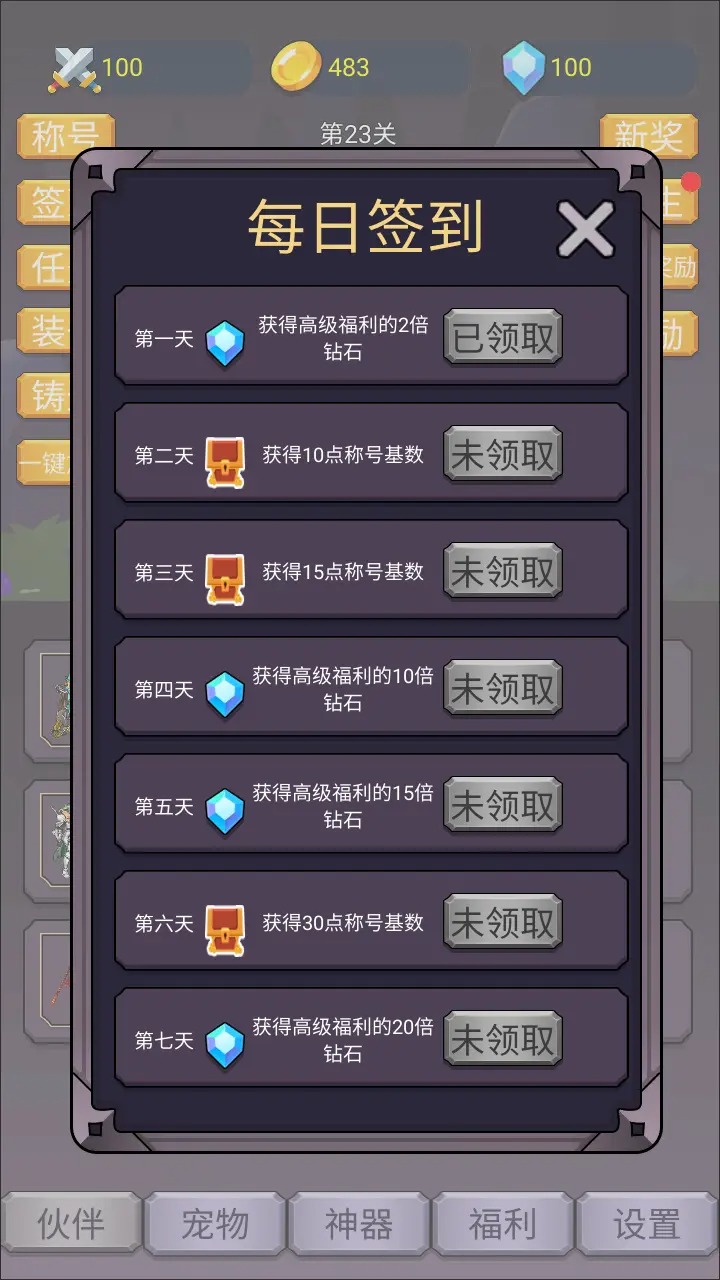This screenshot has height=1280, width=720.
Task: Switch to the 伙伴 tab
Action: [71, 1223]
